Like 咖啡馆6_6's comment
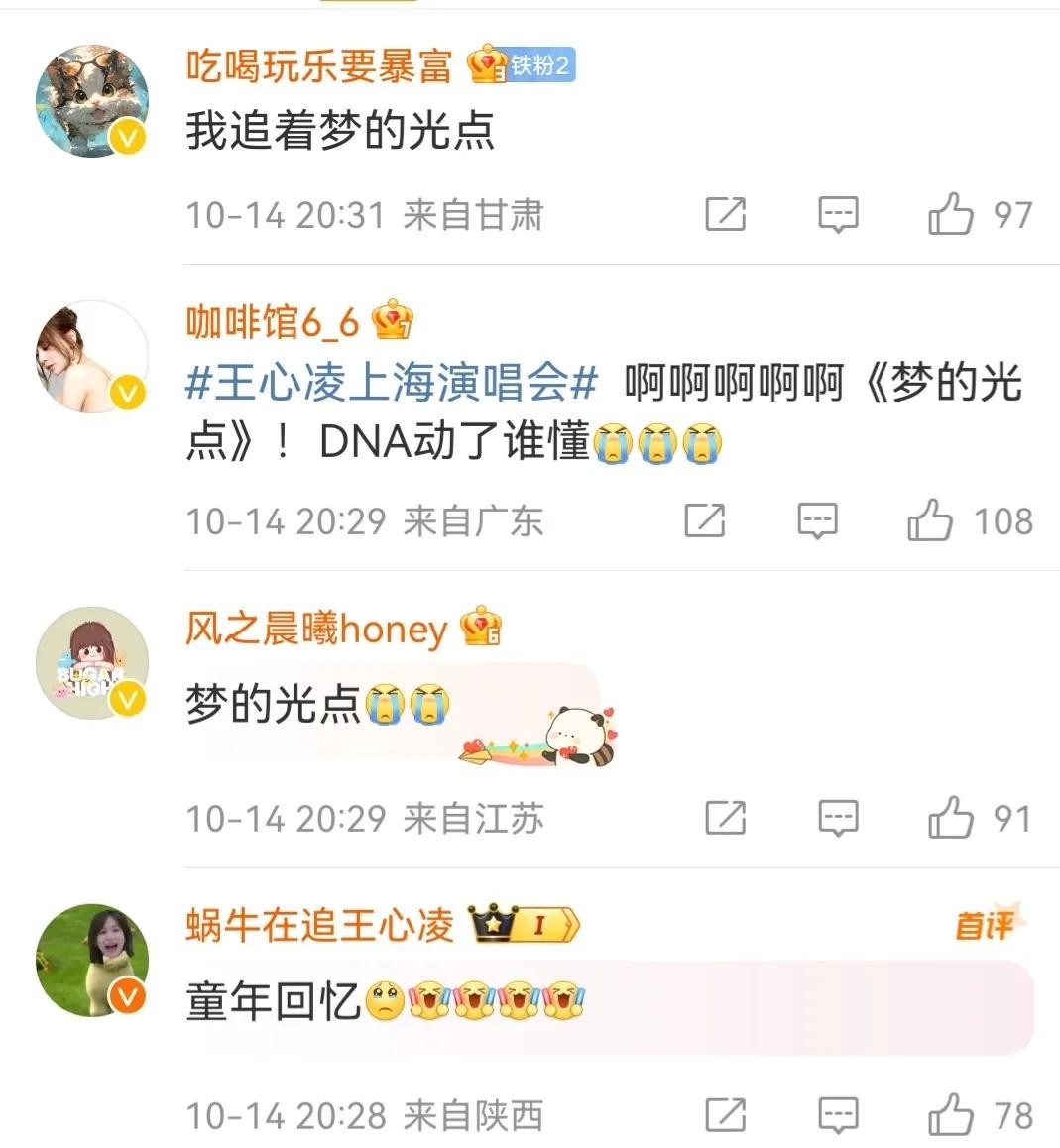1060x1148 pixels. point(930,519)
